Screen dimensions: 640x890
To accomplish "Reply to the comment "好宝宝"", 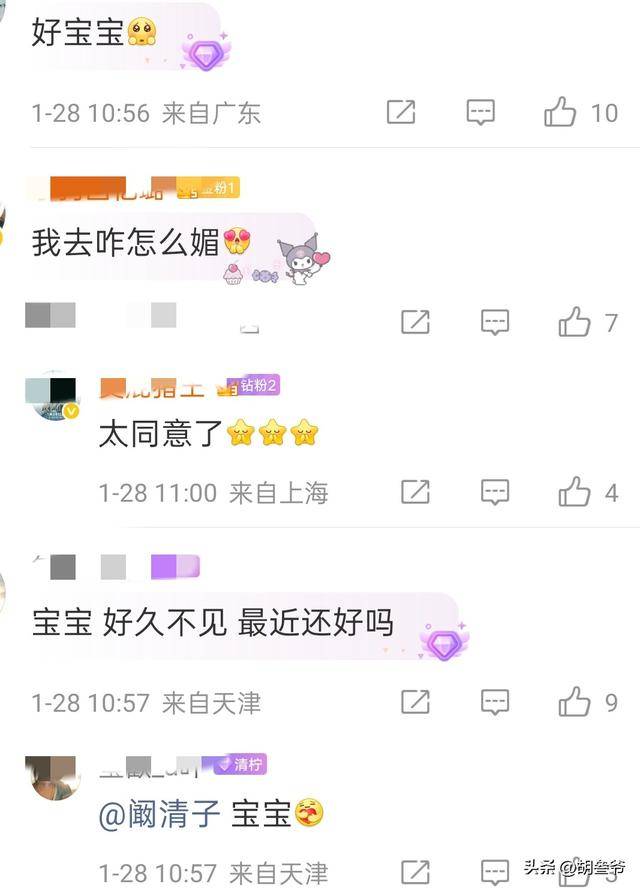I will [481, 113].
